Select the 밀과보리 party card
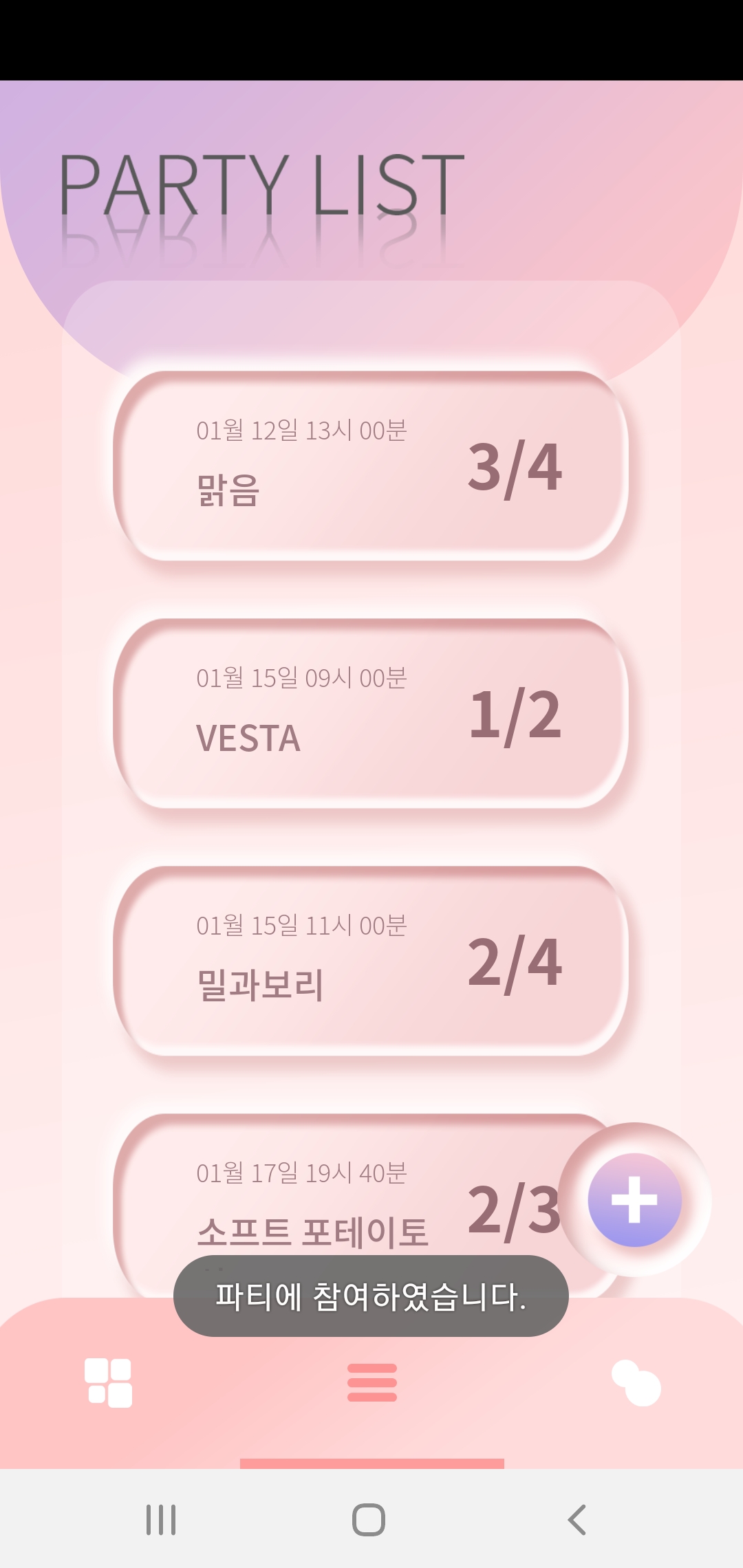 [370, 961]
